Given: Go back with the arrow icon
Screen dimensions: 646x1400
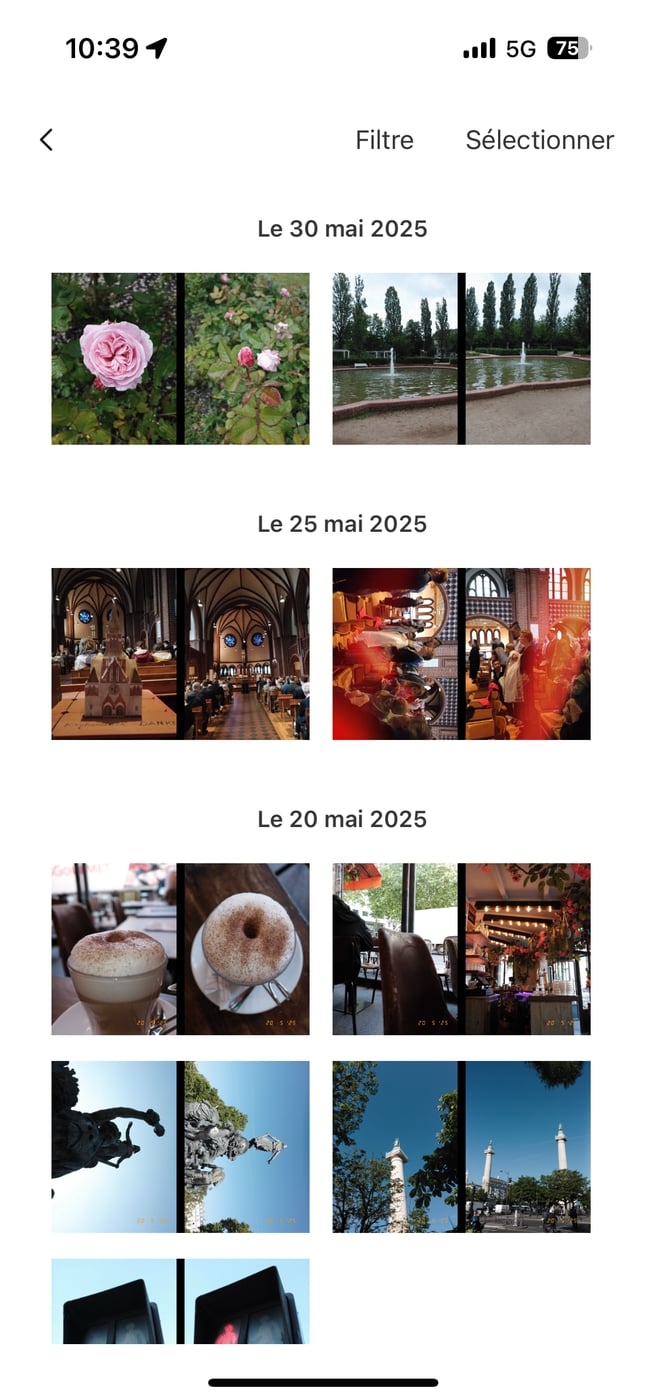Looking at the screenshot, I should point(46,140).
